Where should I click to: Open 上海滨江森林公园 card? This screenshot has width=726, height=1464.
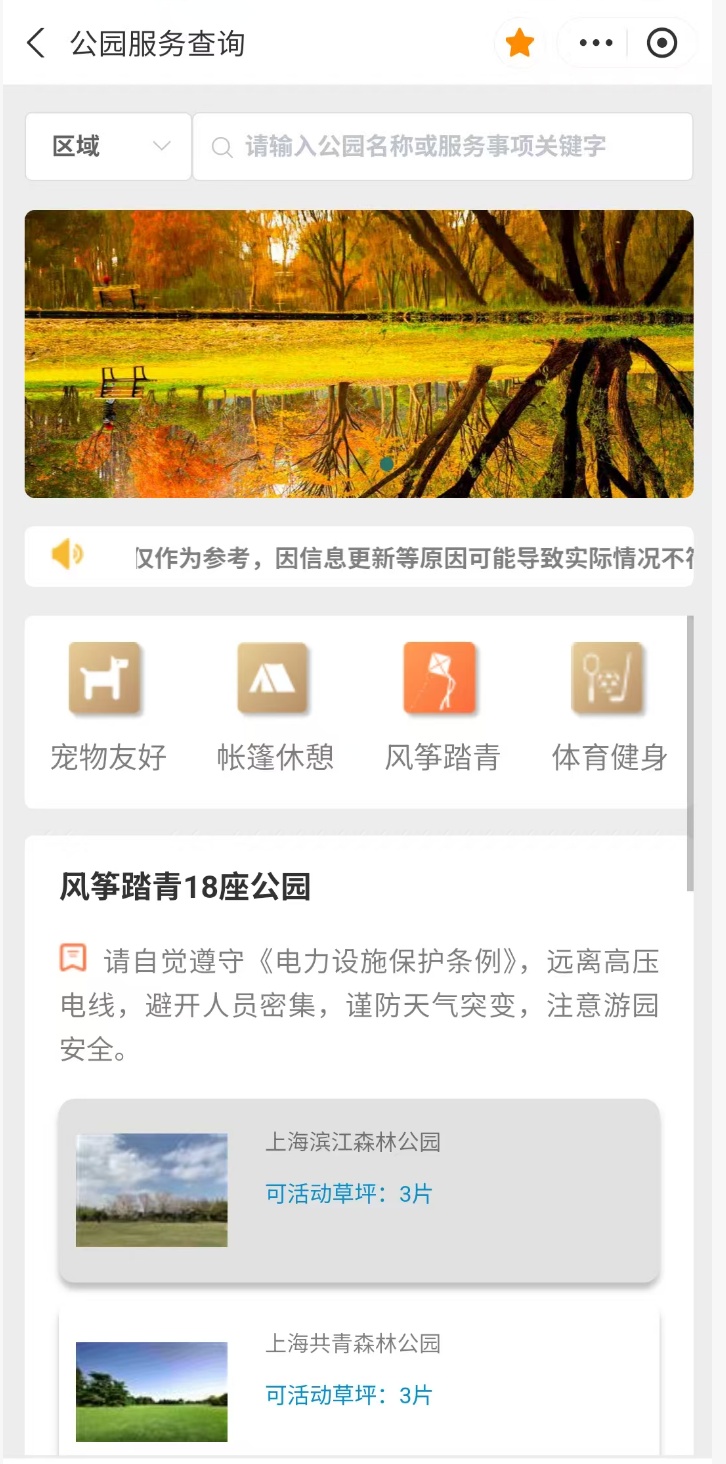click(x=359, y=1190)
